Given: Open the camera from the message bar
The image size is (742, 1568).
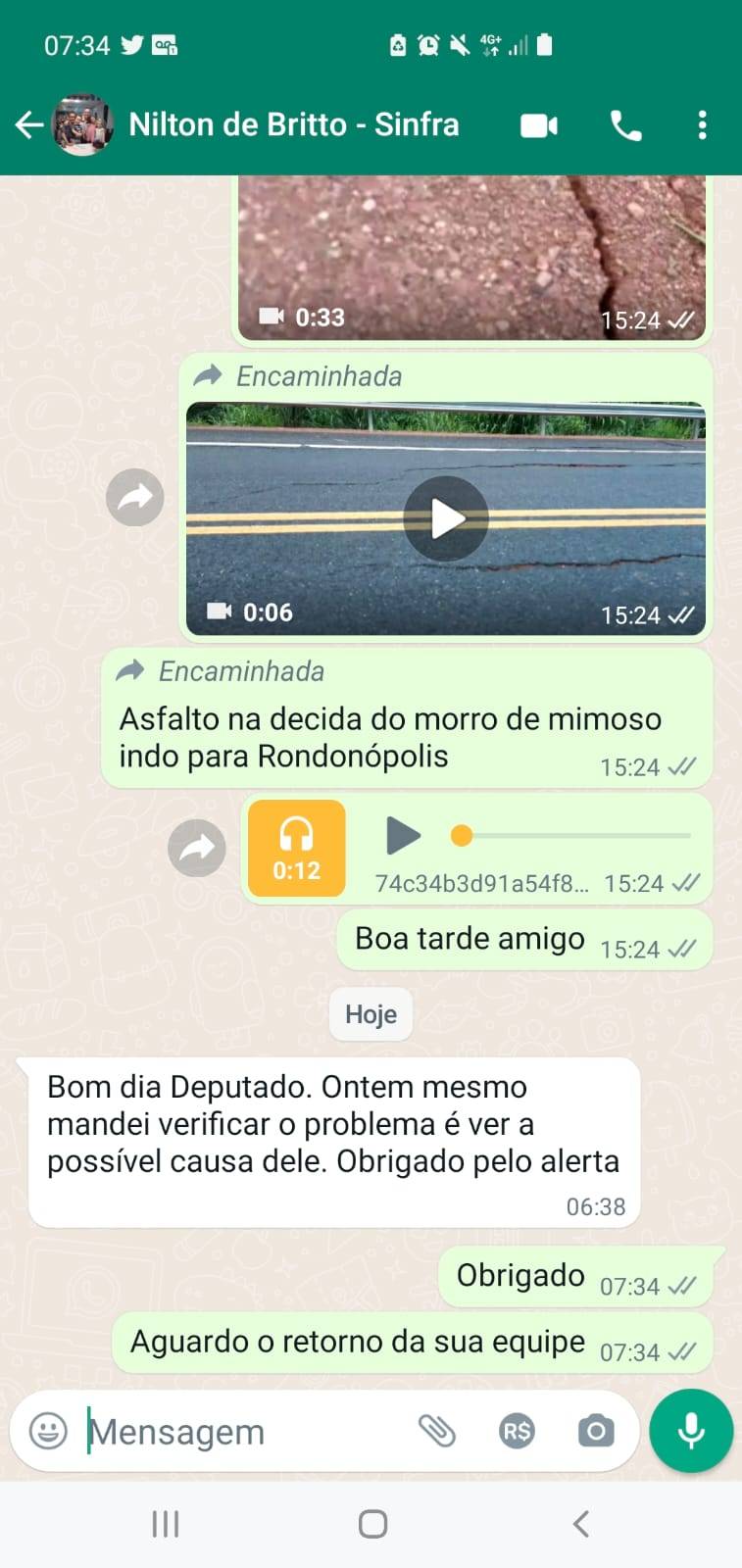Looking at the screenshot, I should click(x=595, y=1431).
